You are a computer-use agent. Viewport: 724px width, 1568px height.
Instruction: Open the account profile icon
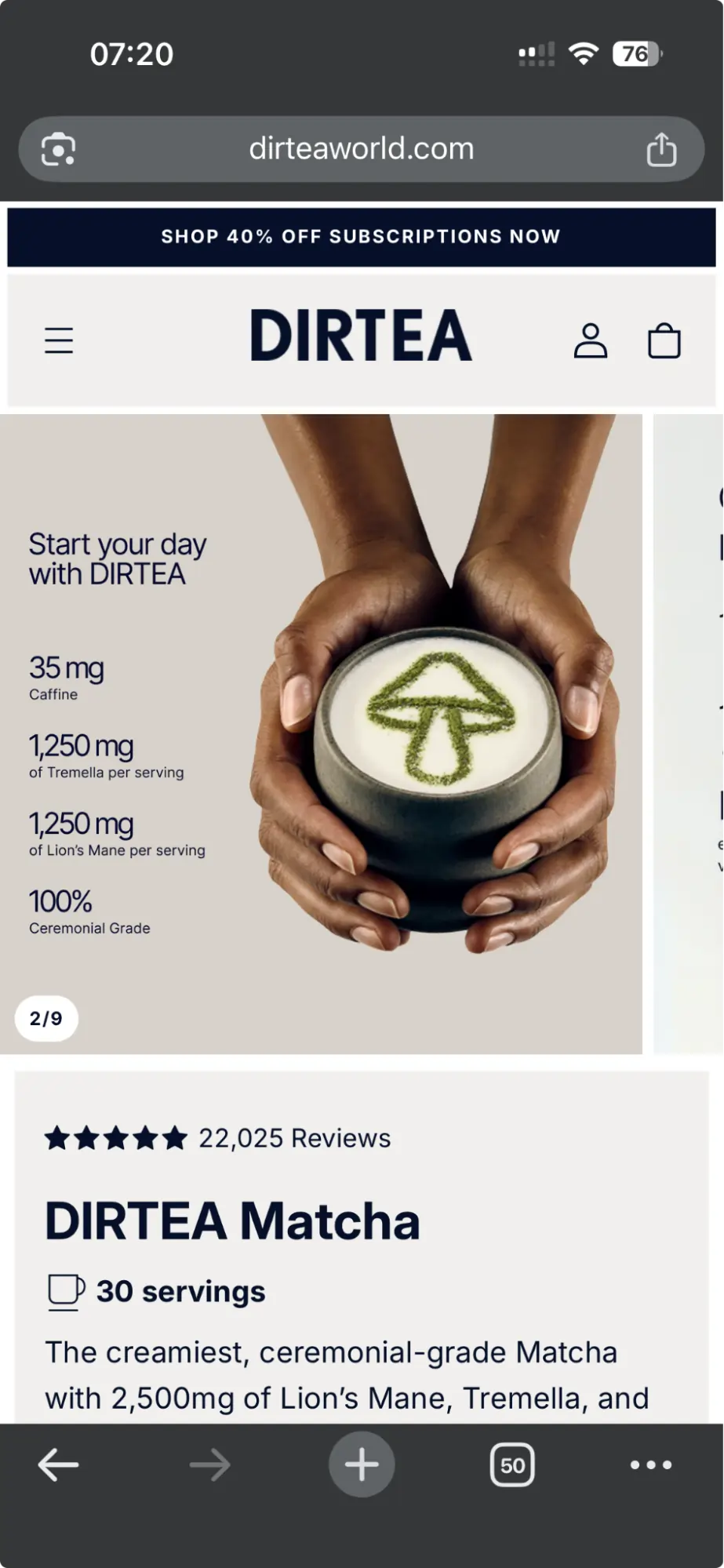(590, 340)
